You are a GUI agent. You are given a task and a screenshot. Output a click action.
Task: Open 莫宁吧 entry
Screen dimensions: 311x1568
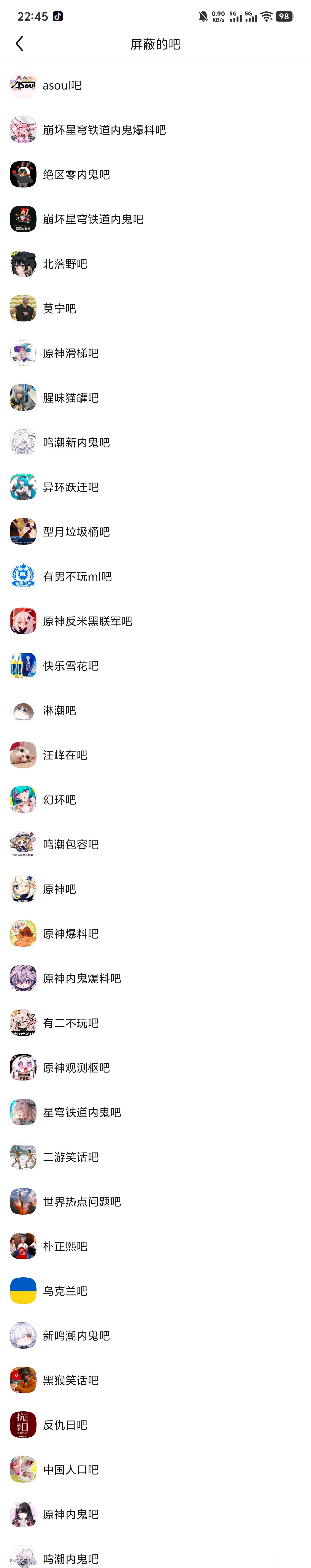pyautogui.click(x=59, y=309)
